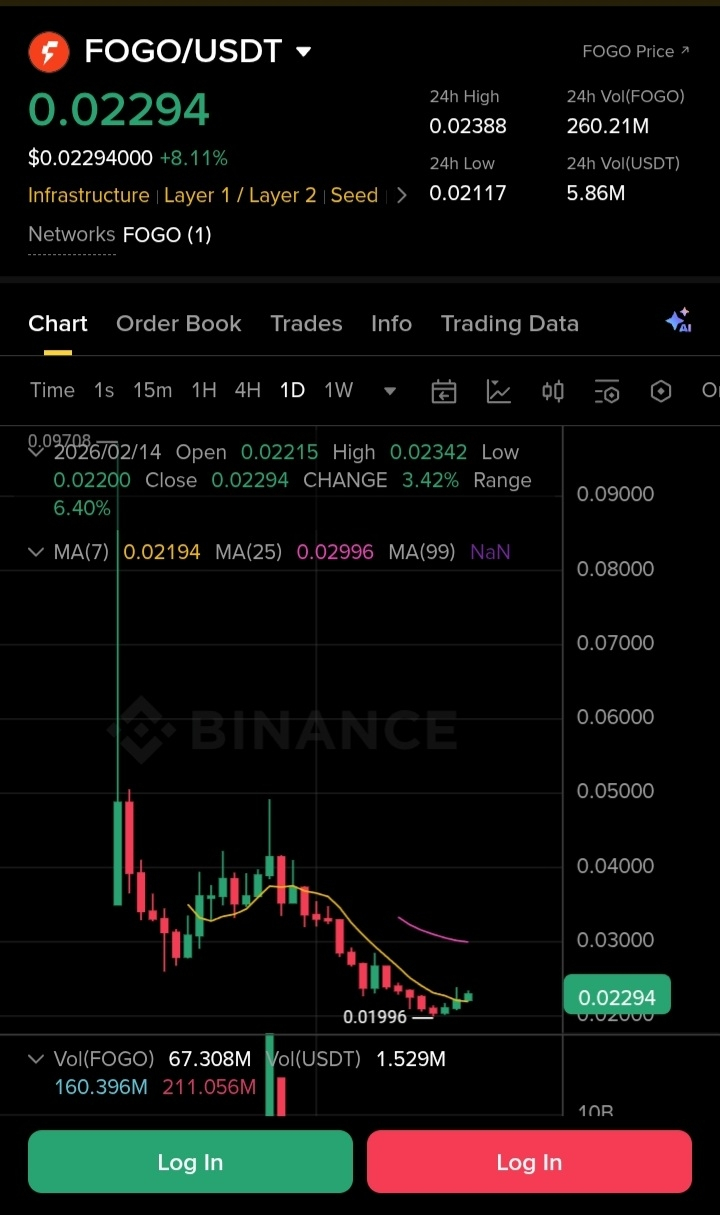Select the 1H chart interval
The height and width of the screenshot is (1215, 720).
(204, 390)
